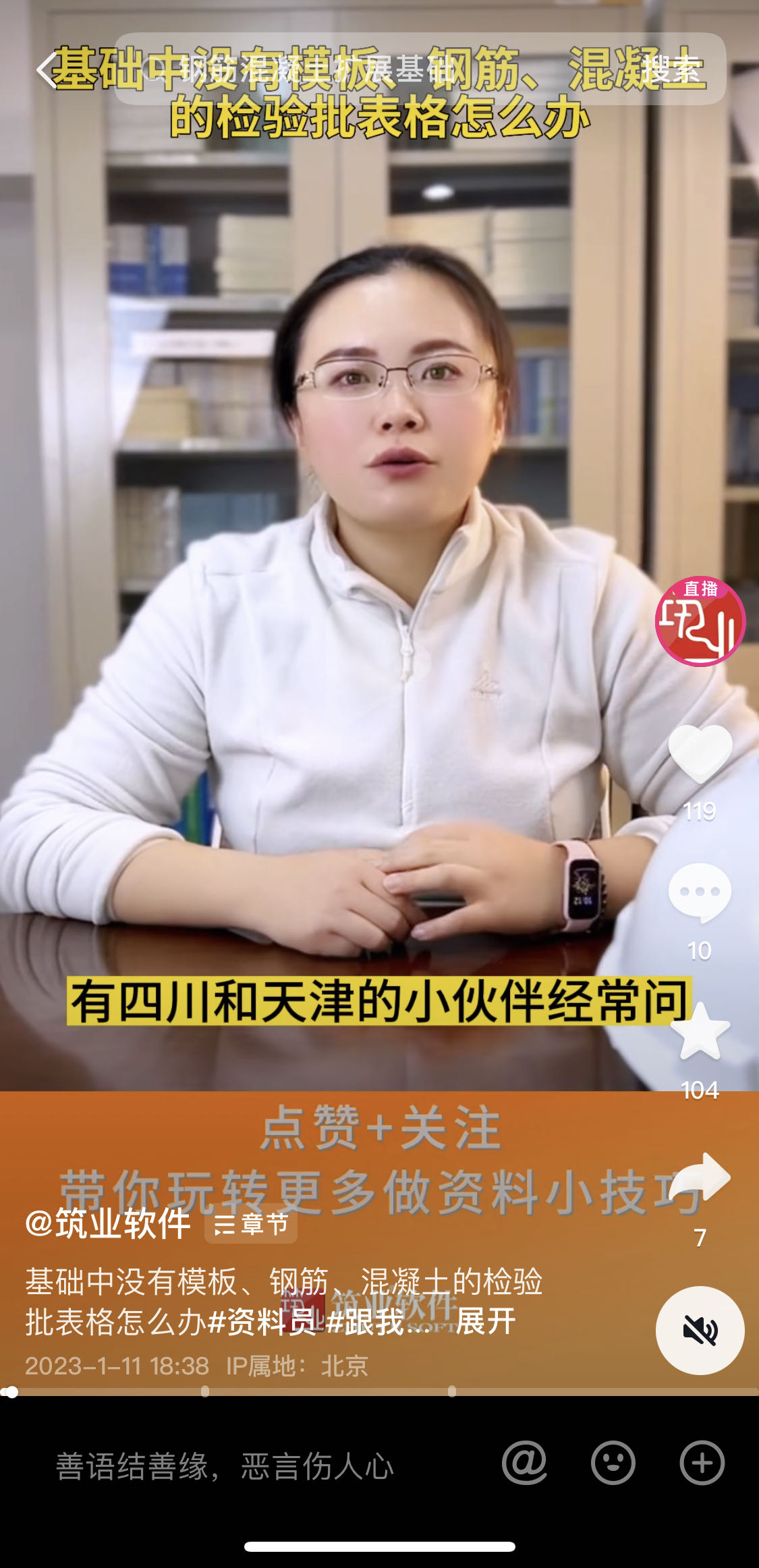Screen dimensions: 759x1568
Task: Open the comments bubble
Action: [700, 893]
